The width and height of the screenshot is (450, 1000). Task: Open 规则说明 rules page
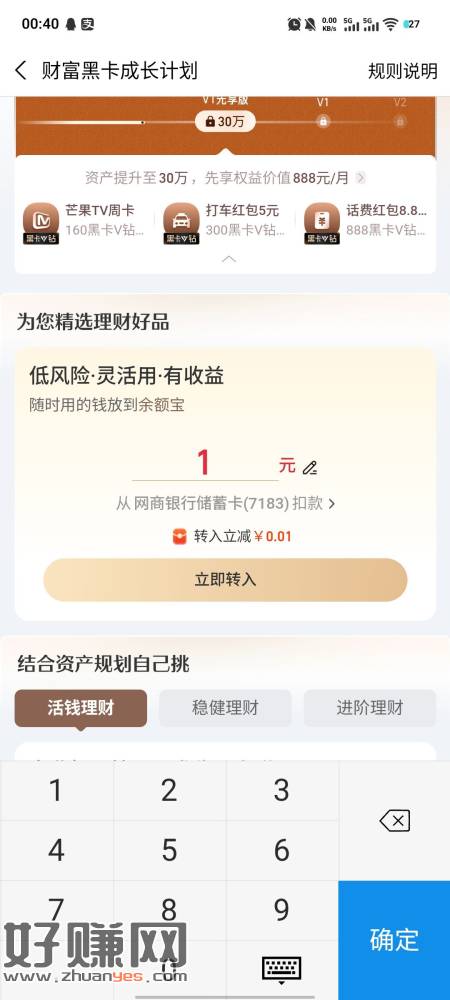click(402, 71)
